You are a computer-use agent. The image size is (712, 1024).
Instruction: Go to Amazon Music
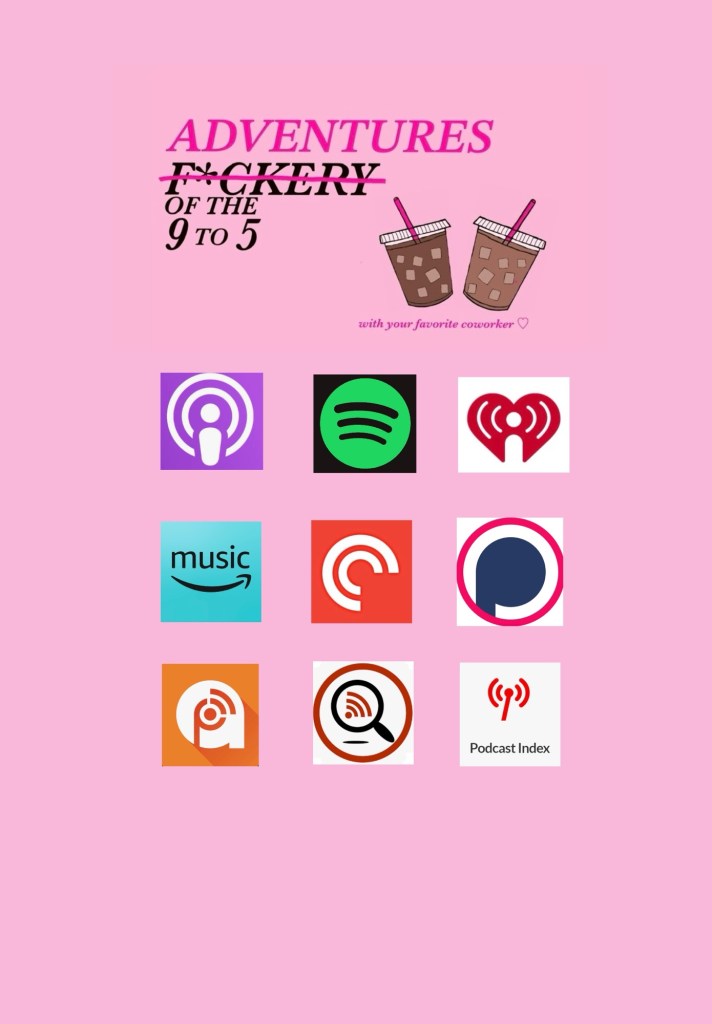[211, 571]
